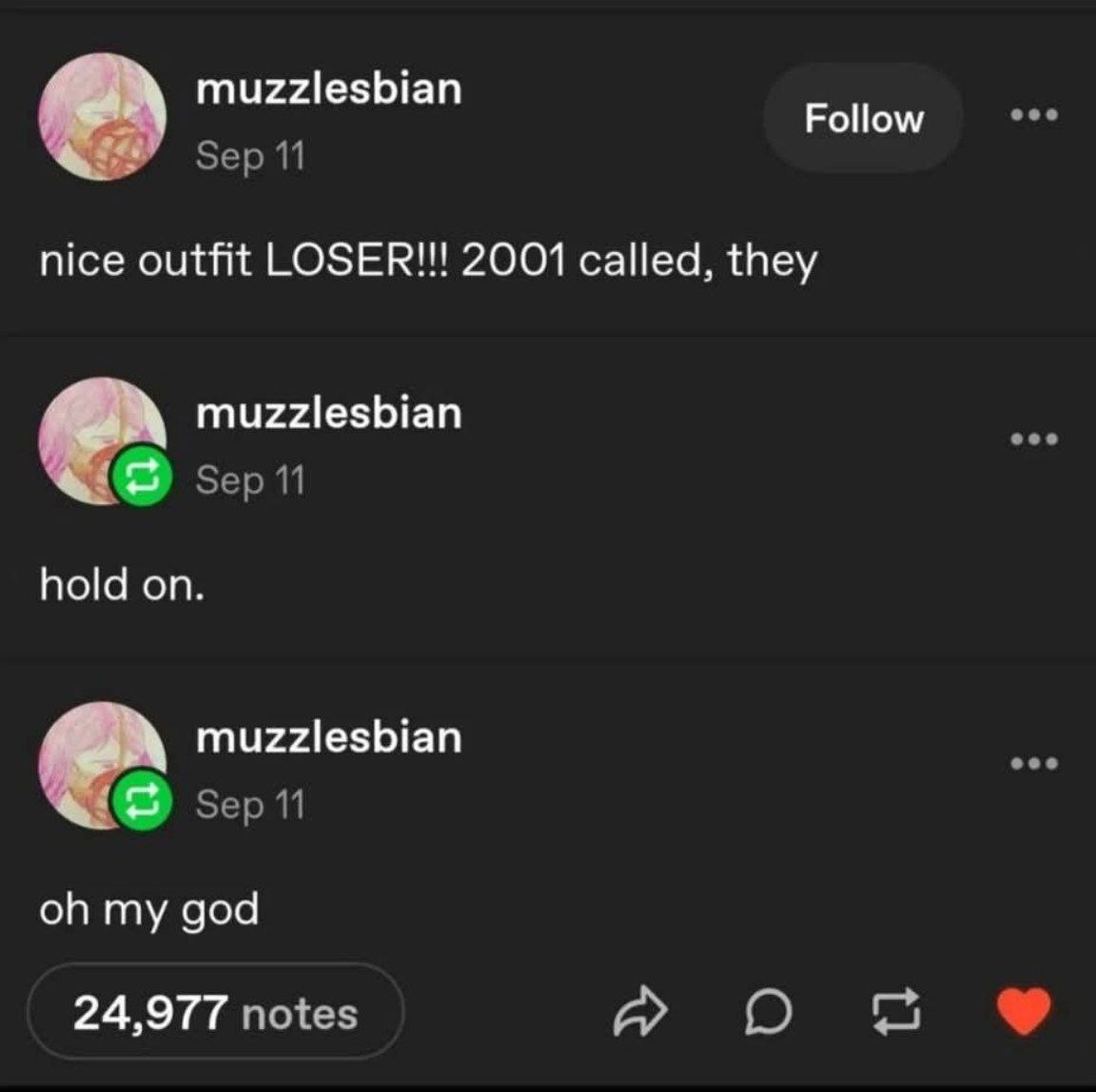View the 24,977 notes
Image resolution: width=1096 pixels, height=1092 pixels.
pos(215,1012)
